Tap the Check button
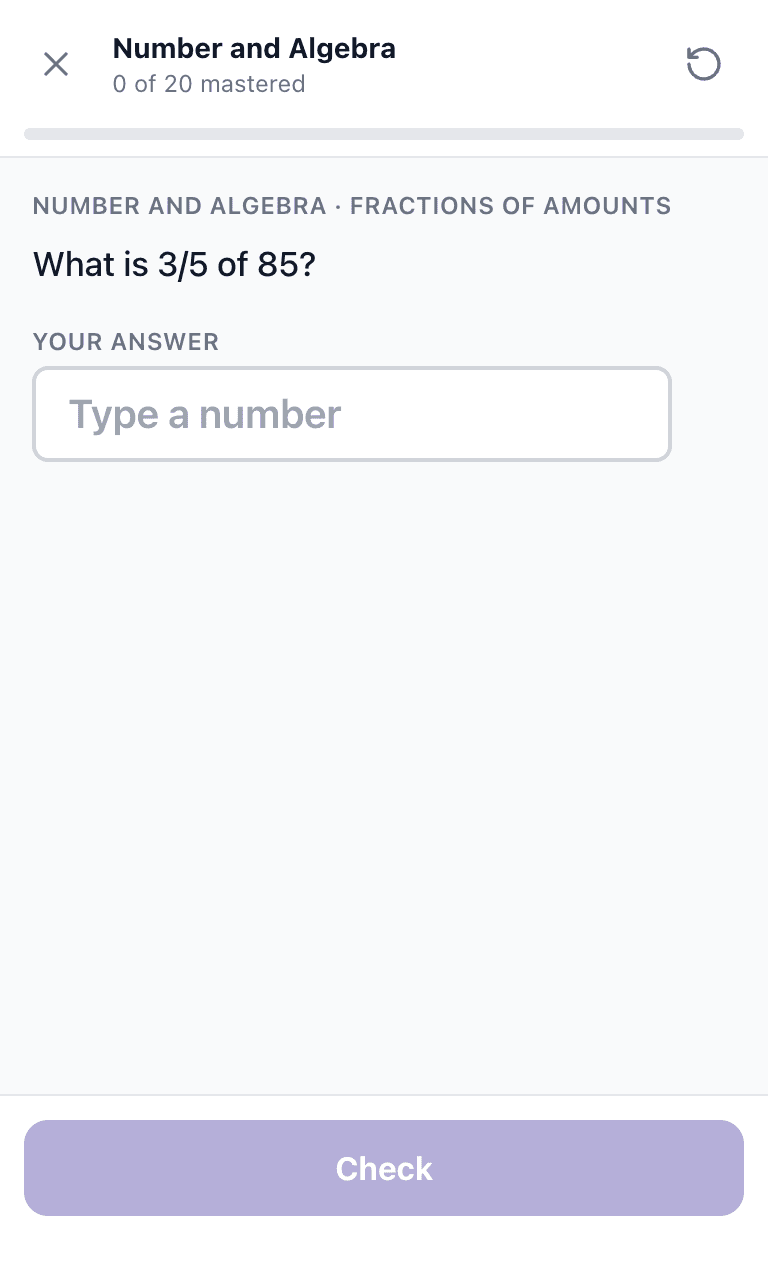This screenshot has width=768, height=1280. (384, 1168)
